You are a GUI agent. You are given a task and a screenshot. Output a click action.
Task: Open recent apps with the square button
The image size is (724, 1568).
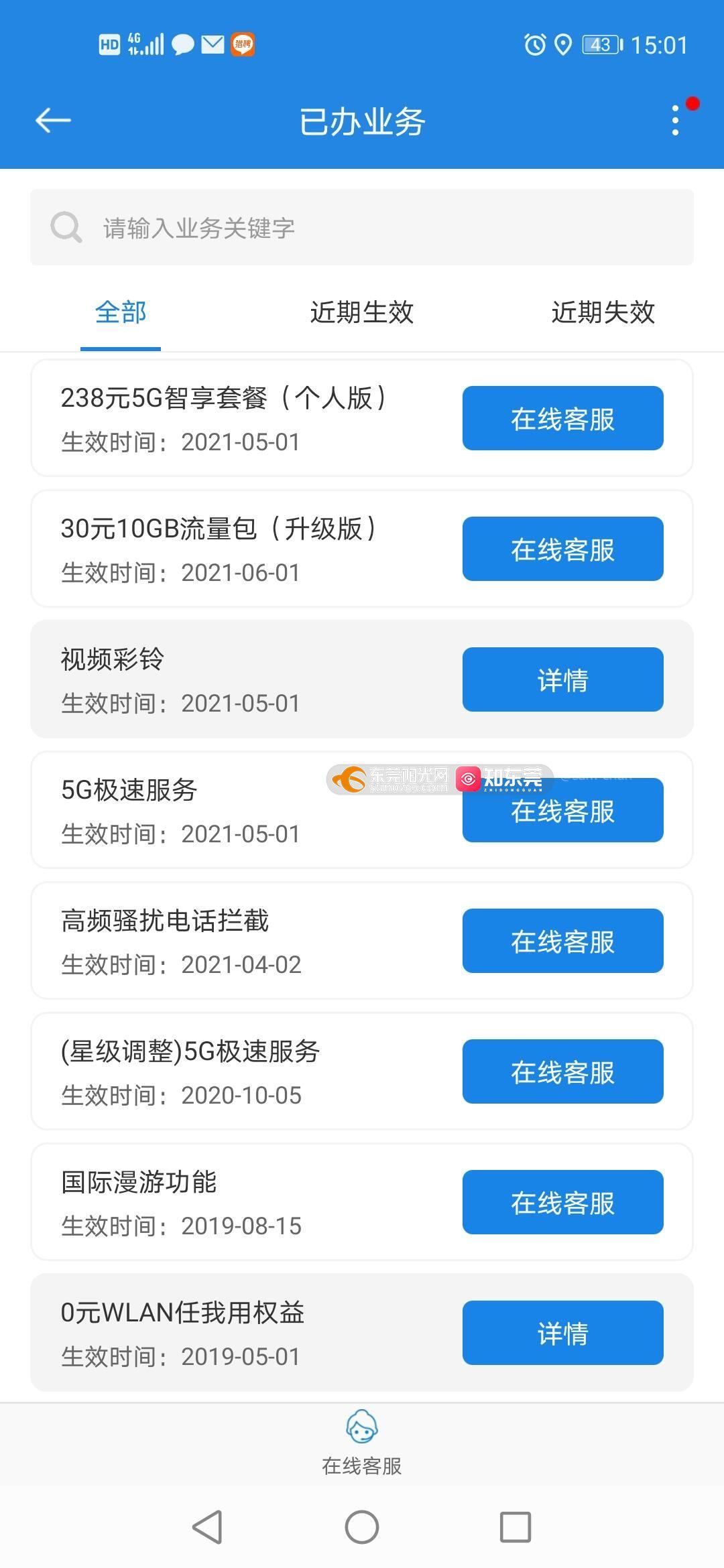(516, 1528)
